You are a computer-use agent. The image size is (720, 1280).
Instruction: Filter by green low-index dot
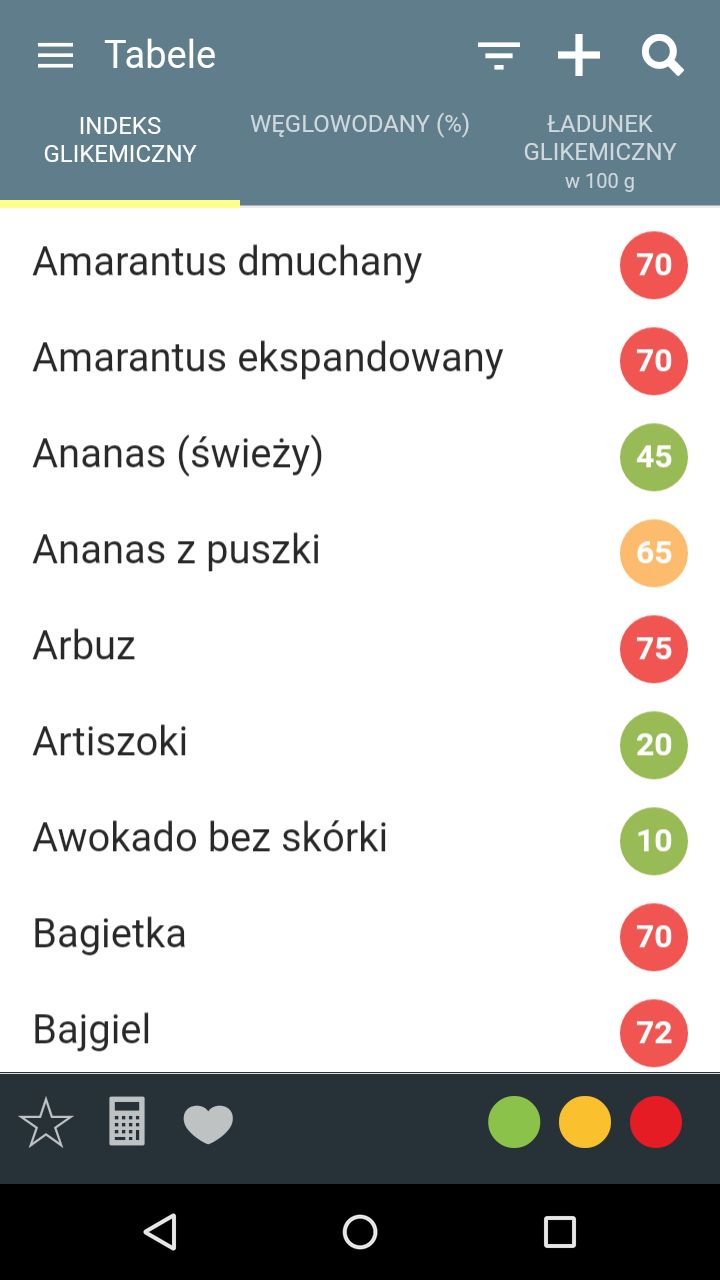click(514, 1122)
